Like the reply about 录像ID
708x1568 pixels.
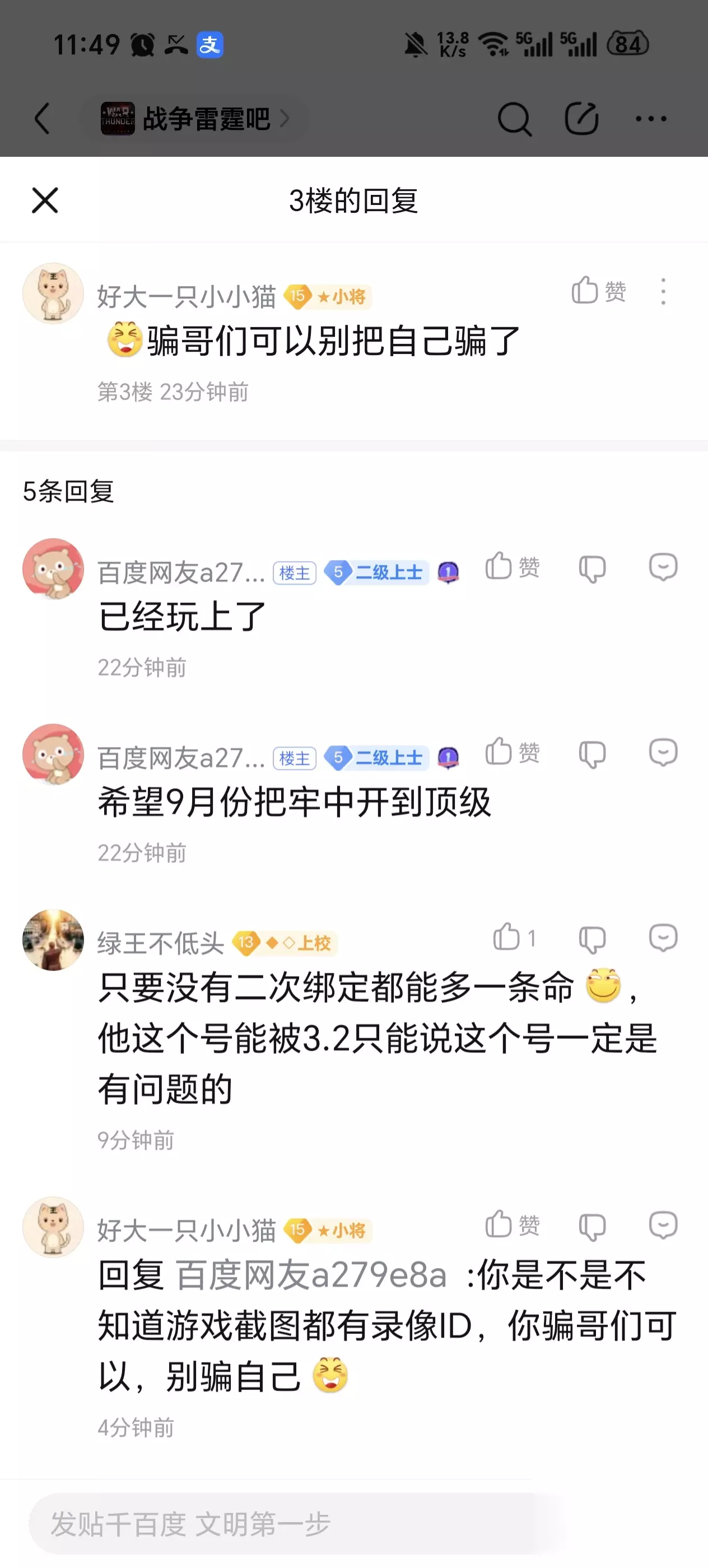pos(513,1225)
